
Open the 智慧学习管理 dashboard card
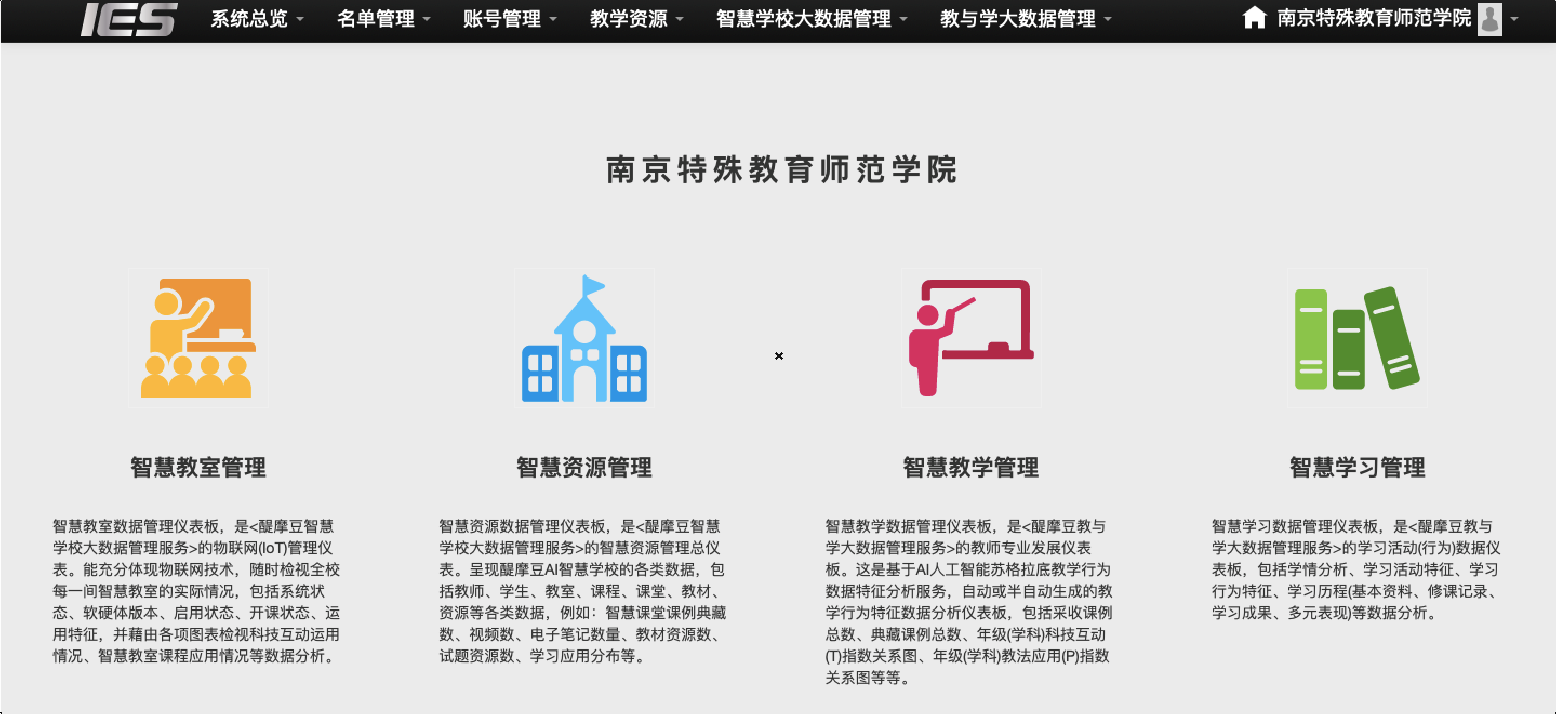coord(1357,339)
